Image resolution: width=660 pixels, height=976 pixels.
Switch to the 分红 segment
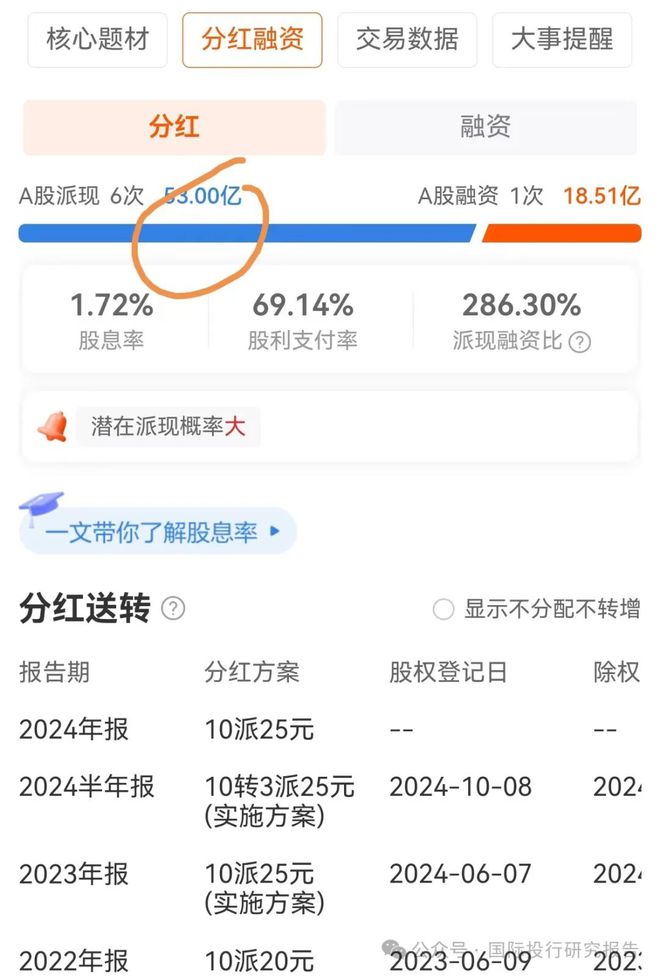174,127
